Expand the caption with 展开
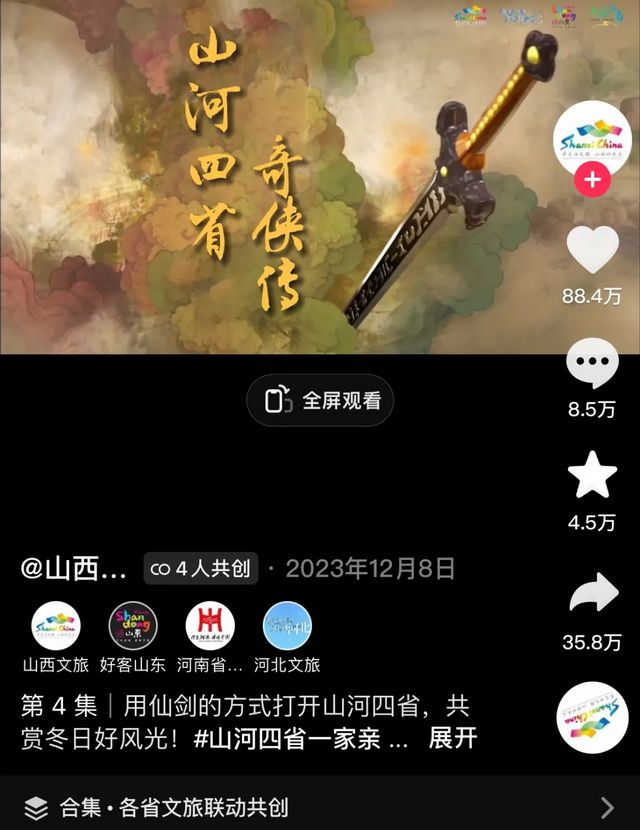The image size is (640, 830). (x=452, y=739)
